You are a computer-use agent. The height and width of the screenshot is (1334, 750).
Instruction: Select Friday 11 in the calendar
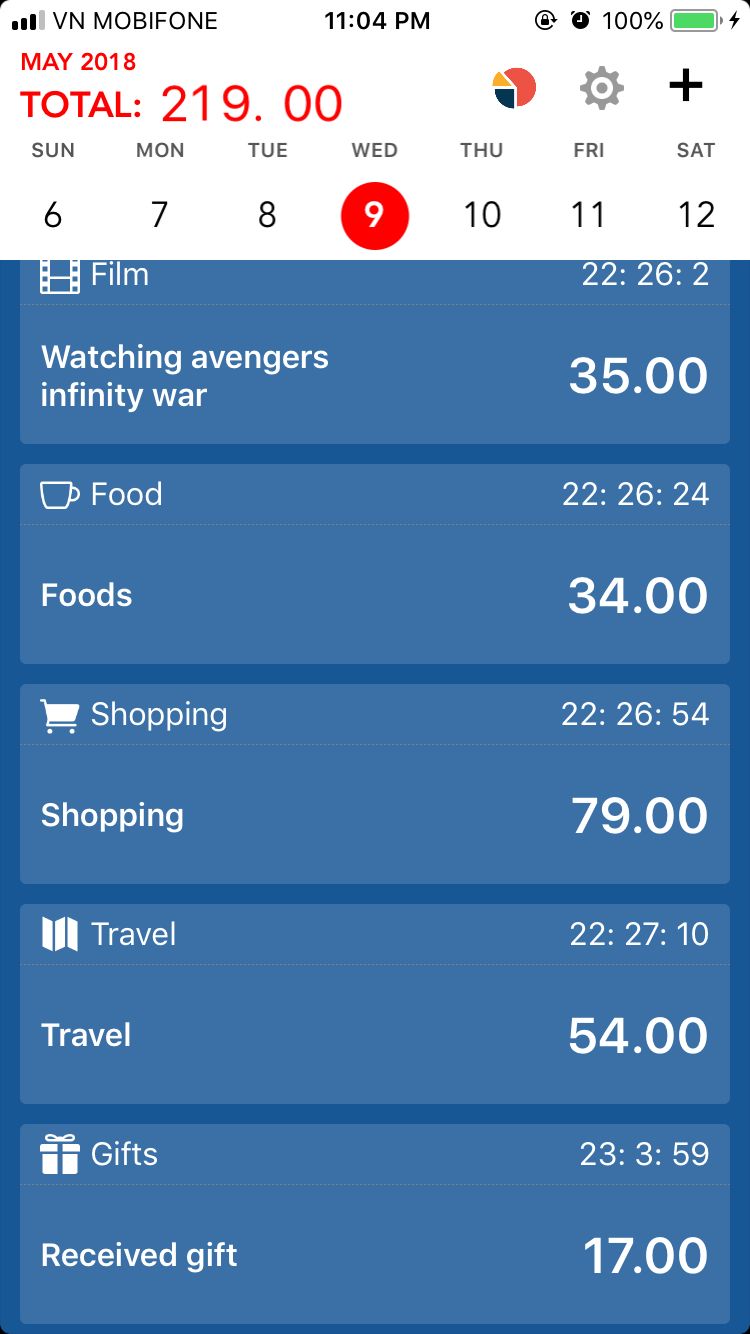pyautogui.click(x=588, y=215)
